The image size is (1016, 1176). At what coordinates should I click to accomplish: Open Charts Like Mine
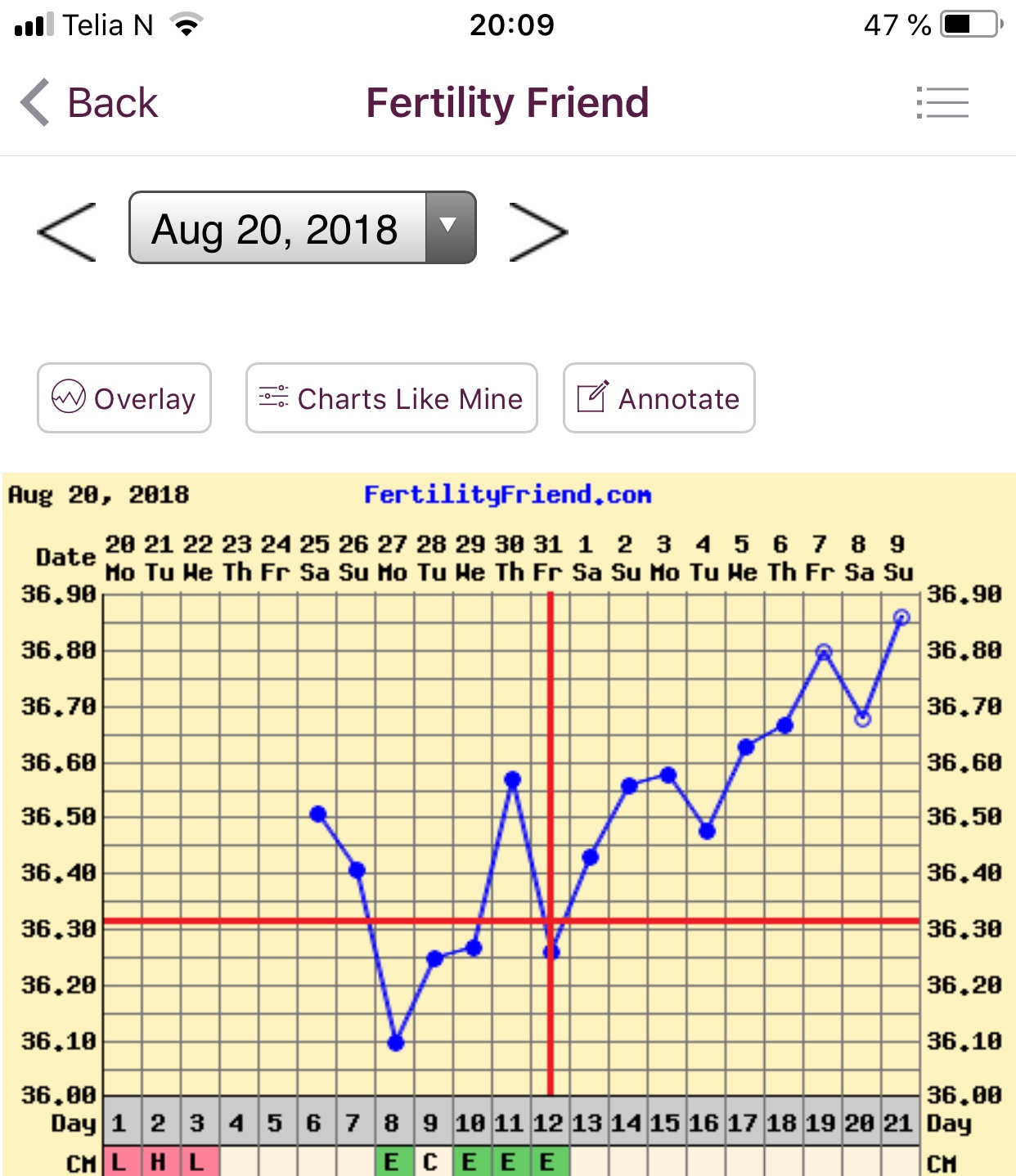[391, 398]
